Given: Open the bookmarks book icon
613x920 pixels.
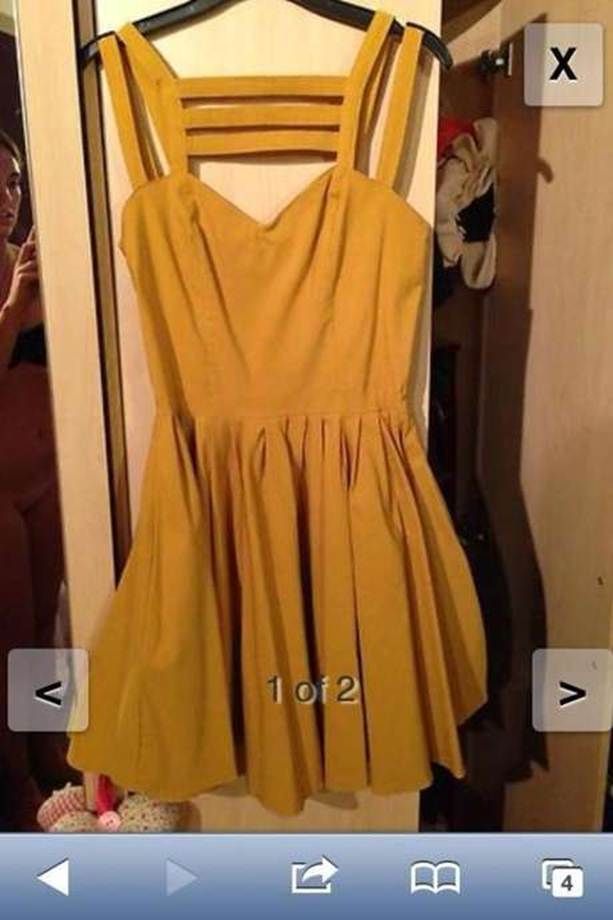Looking at the screenshot, I should [x=435, y=878].
